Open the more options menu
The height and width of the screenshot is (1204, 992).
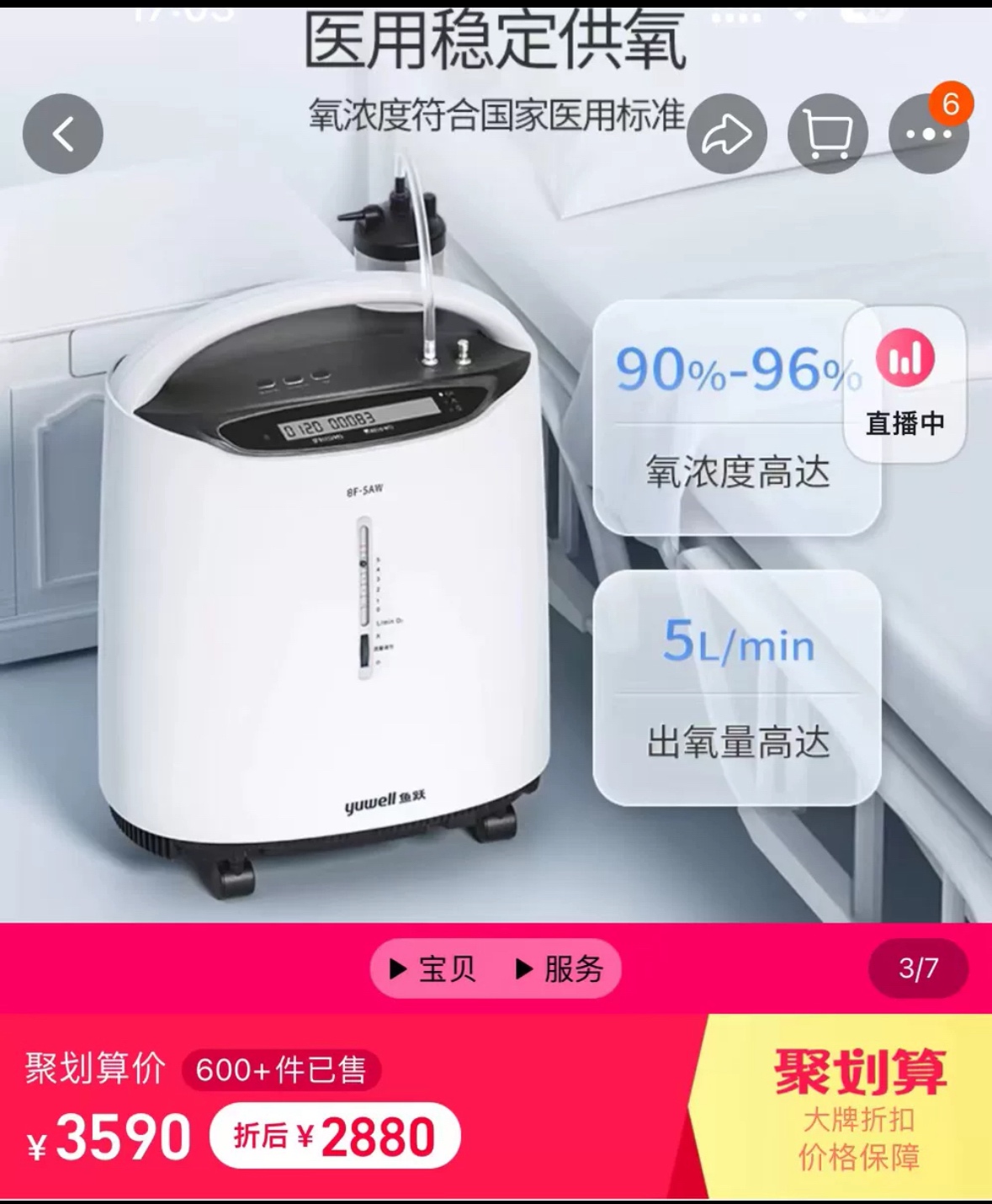click(928, 135)
